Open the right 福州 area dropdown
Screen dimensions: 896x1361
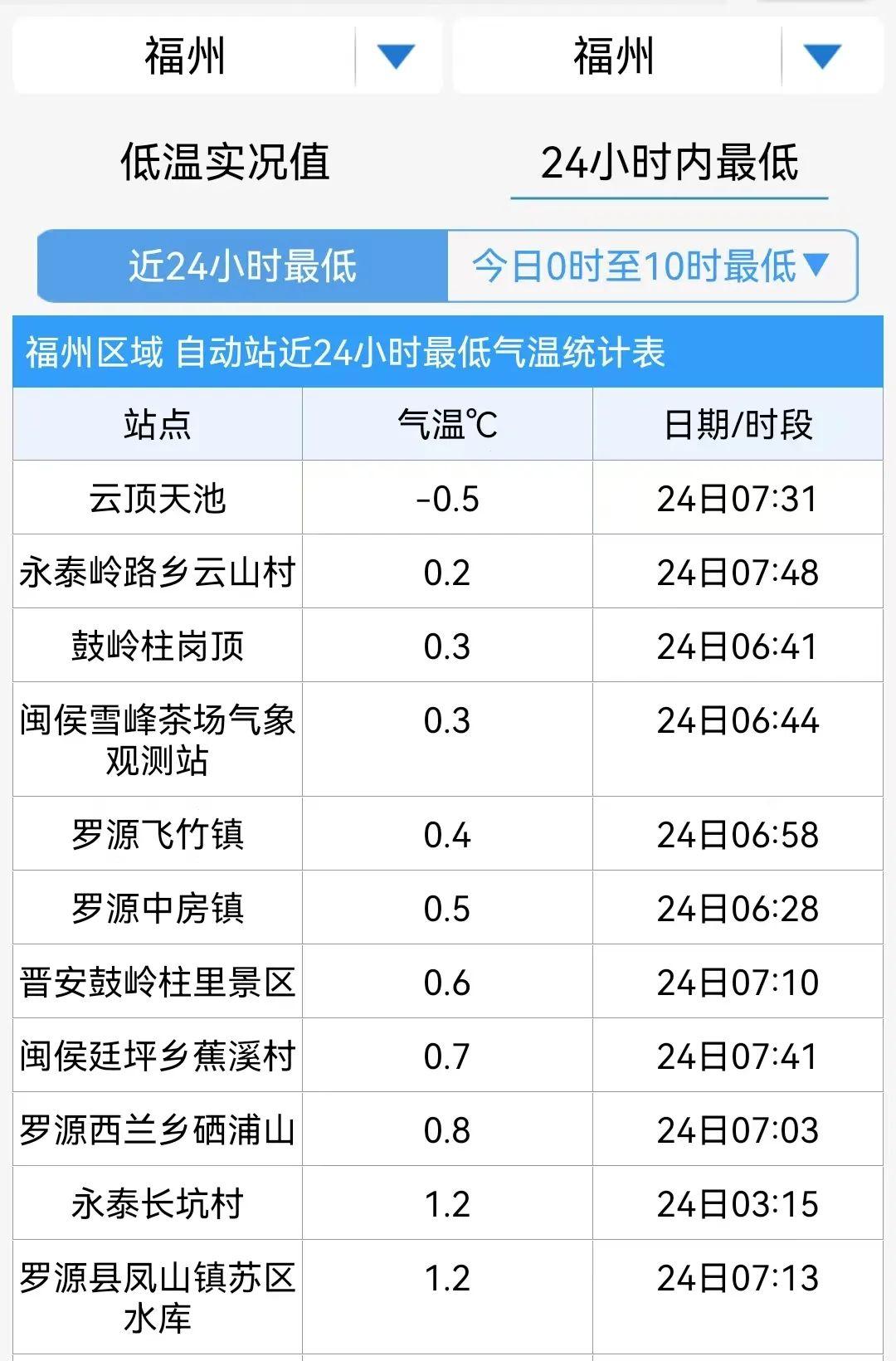(667, 56)
